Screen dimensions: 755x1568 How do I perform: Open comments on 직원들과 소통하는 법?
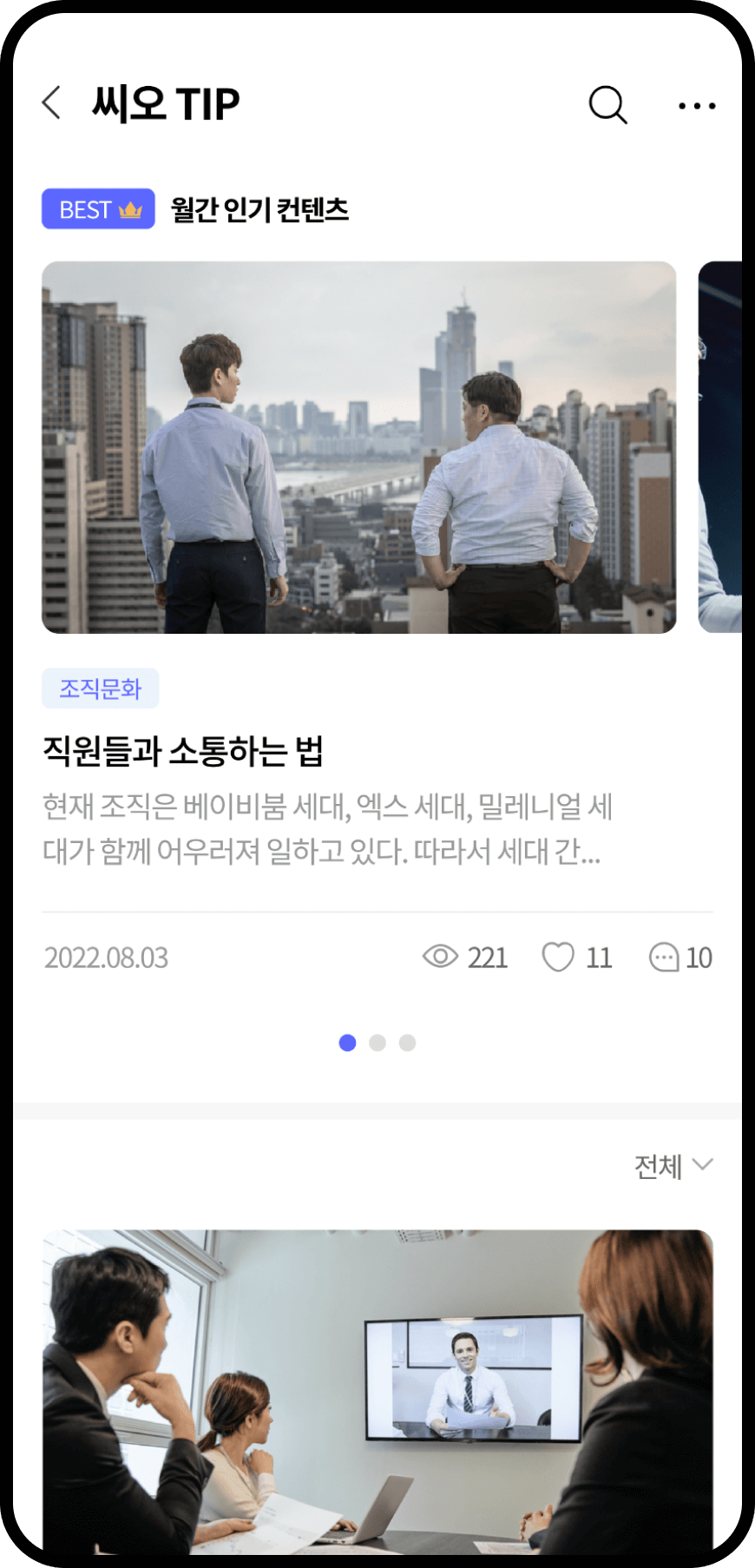coord(665,957)
